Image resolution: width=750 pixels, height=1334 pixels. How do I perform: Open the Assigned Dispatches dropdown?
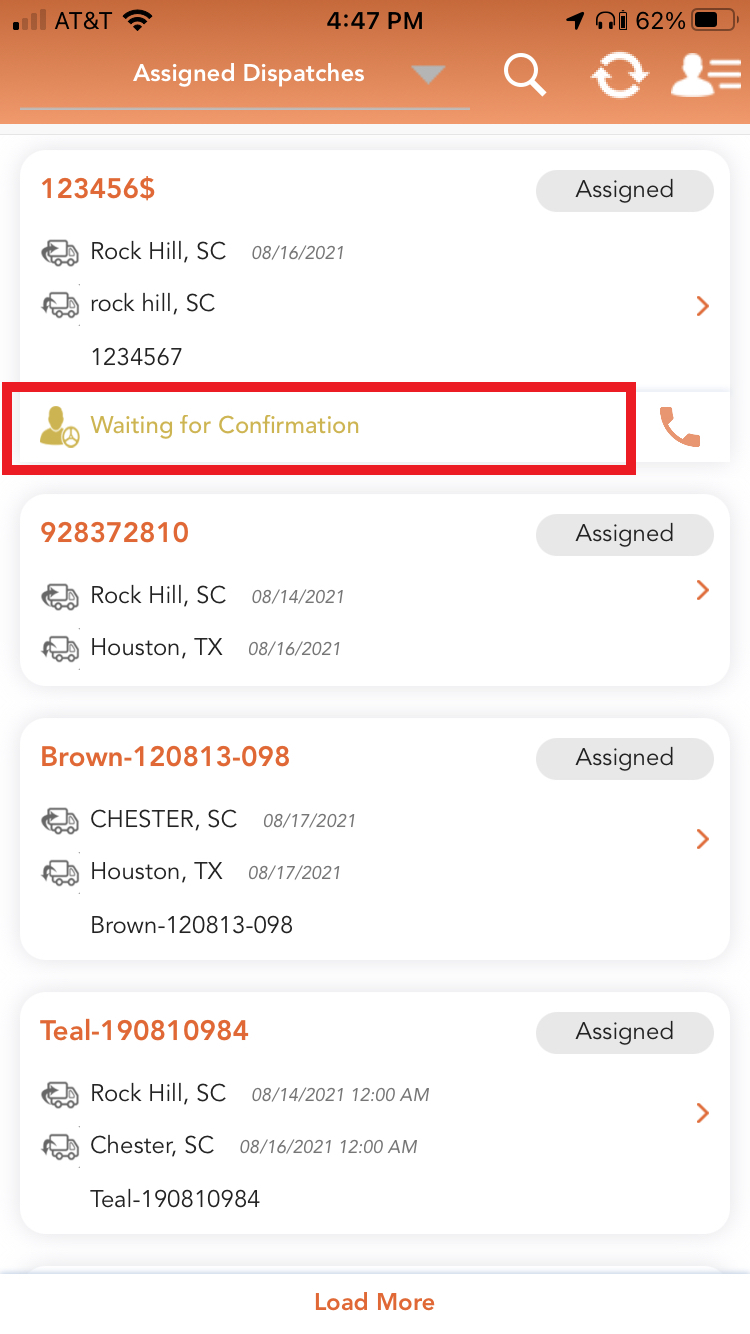428,74
